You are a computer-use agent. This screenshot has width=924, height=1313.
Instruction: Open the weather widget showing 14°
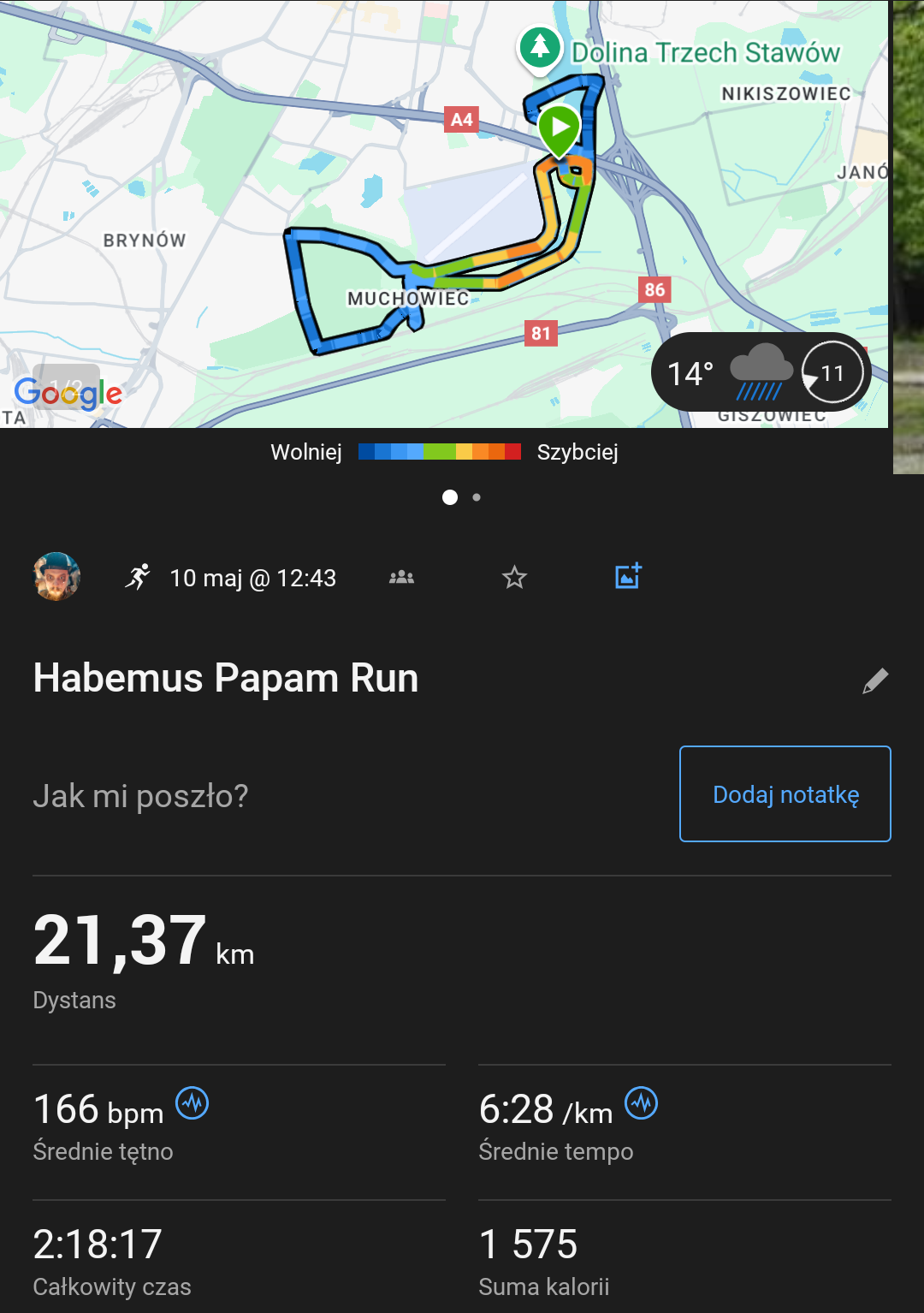761,372
